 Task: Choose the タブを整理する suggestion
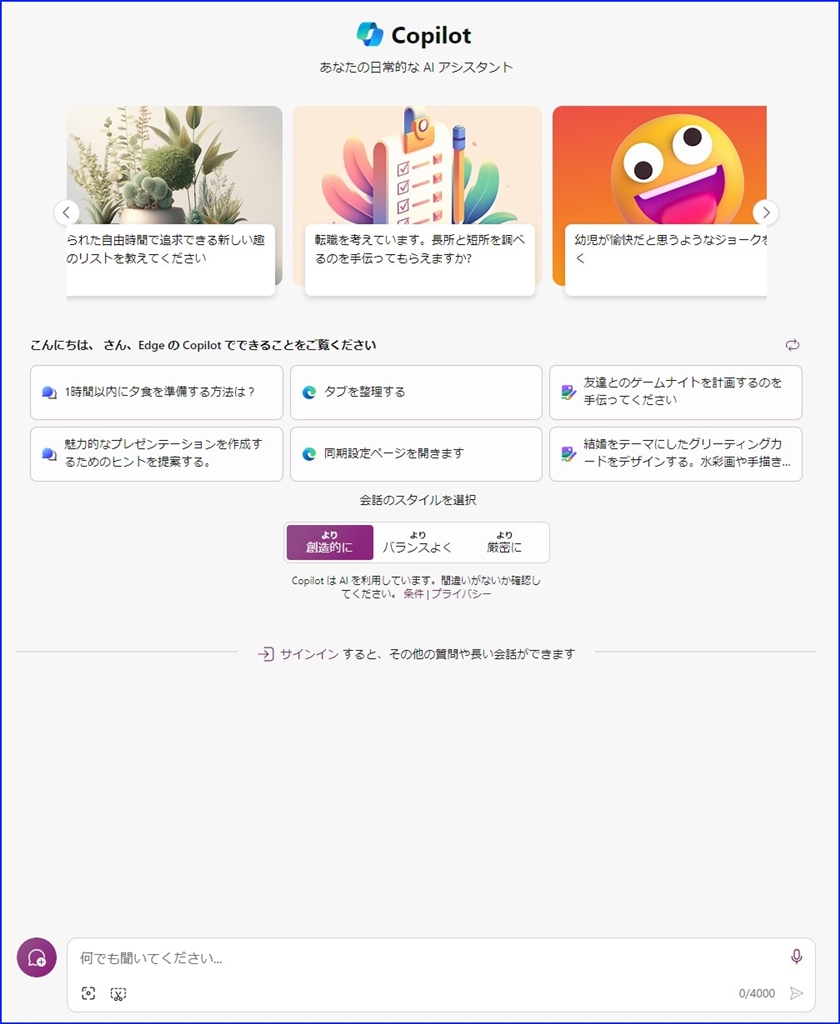click(x=416, y=392)
